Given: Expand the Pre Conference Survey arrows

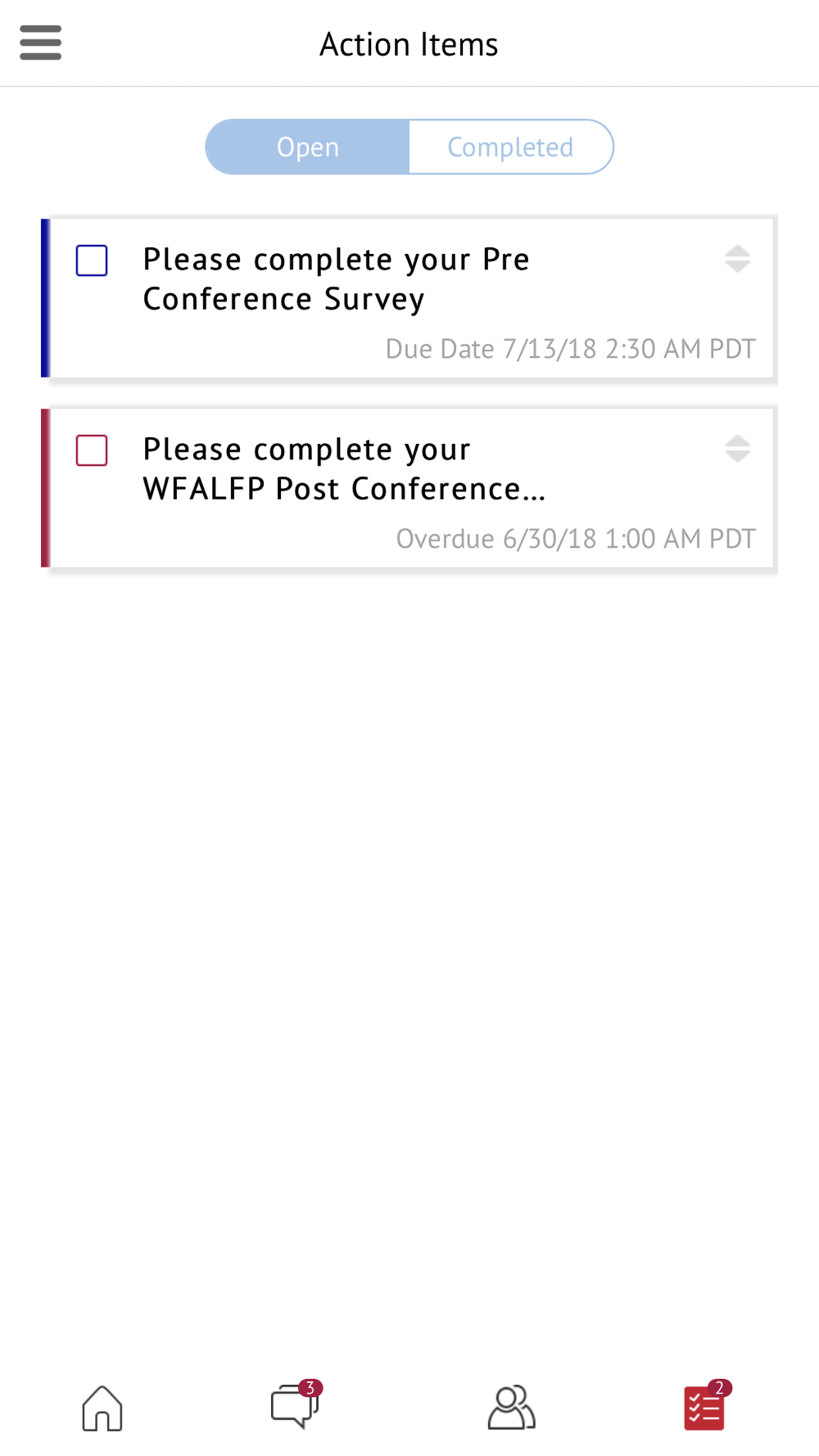Looking at the screenshot, I should pos(737,259).
